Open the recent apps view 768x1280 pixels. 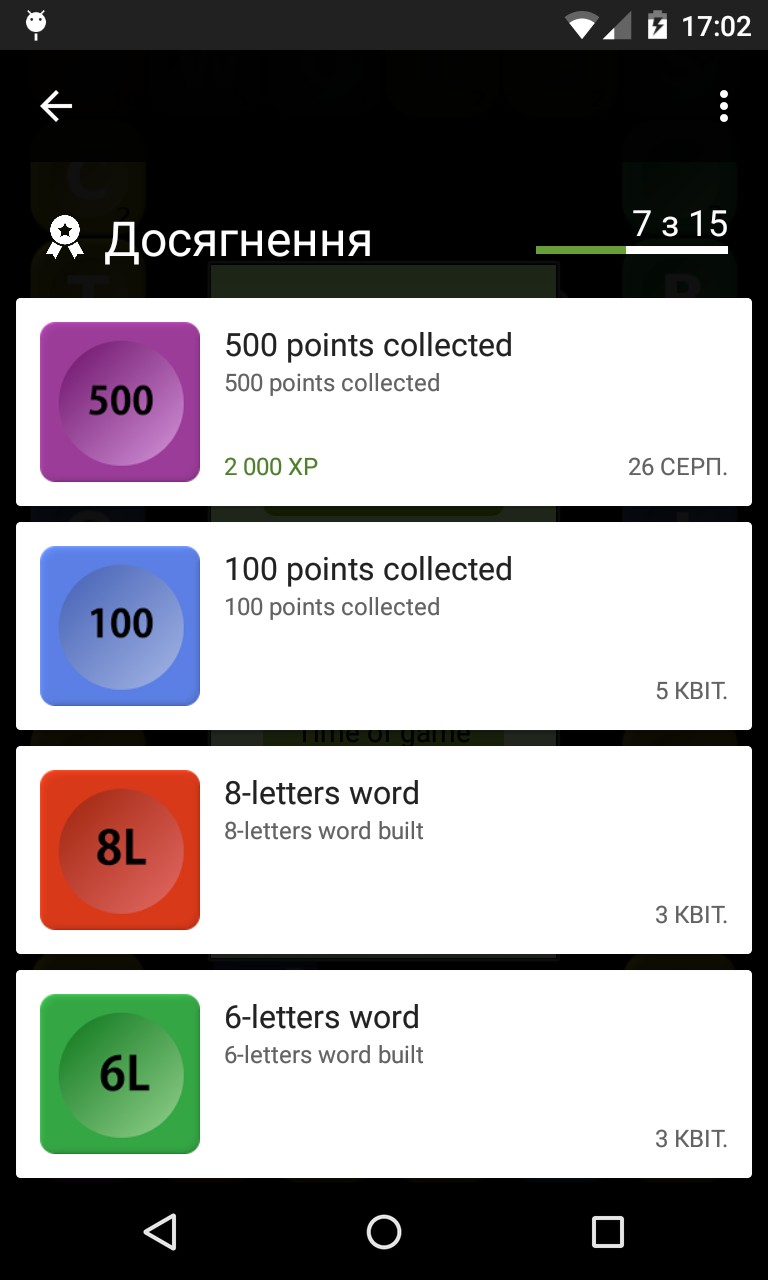point(607,1231)
